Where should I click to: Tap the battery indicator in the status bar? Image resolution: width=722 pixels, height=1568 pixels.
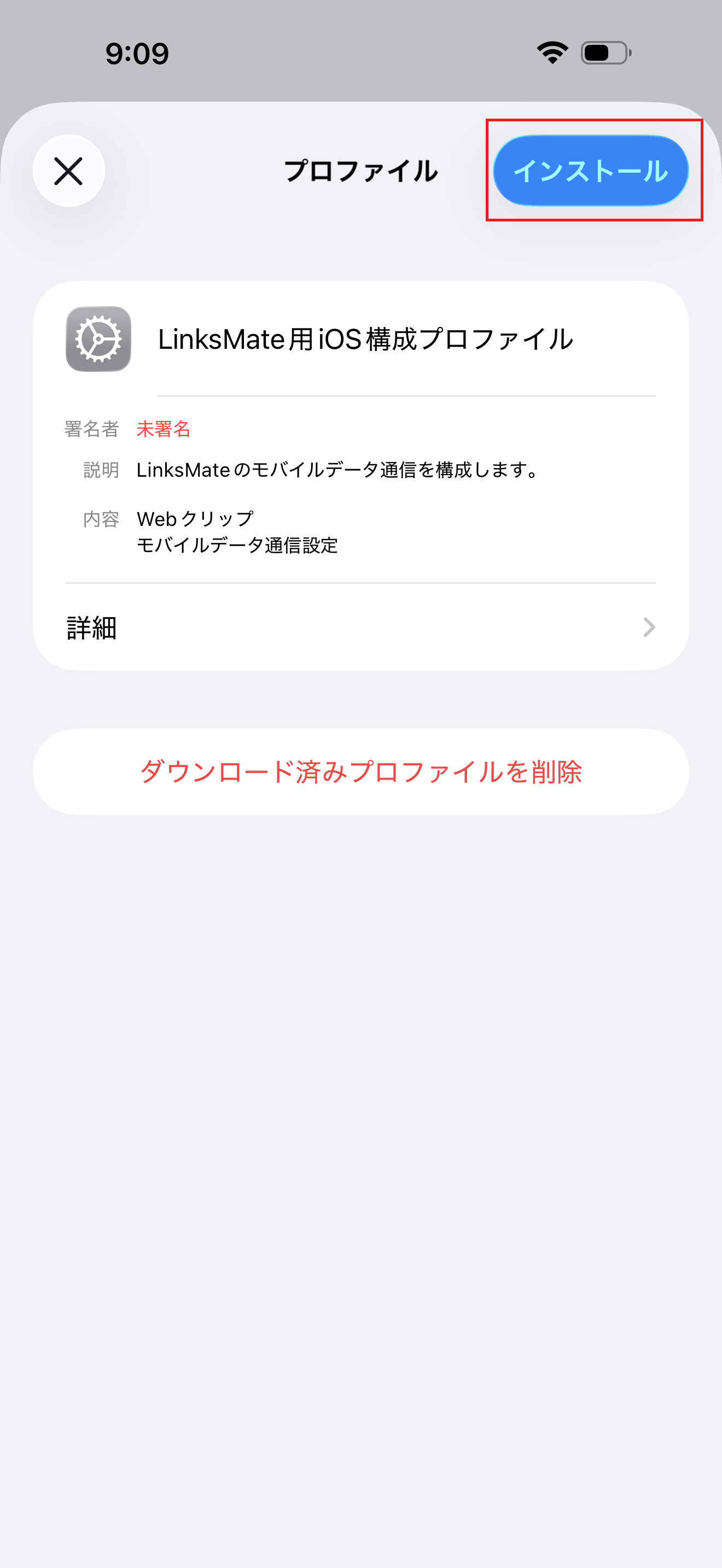(x=603, y=53)
